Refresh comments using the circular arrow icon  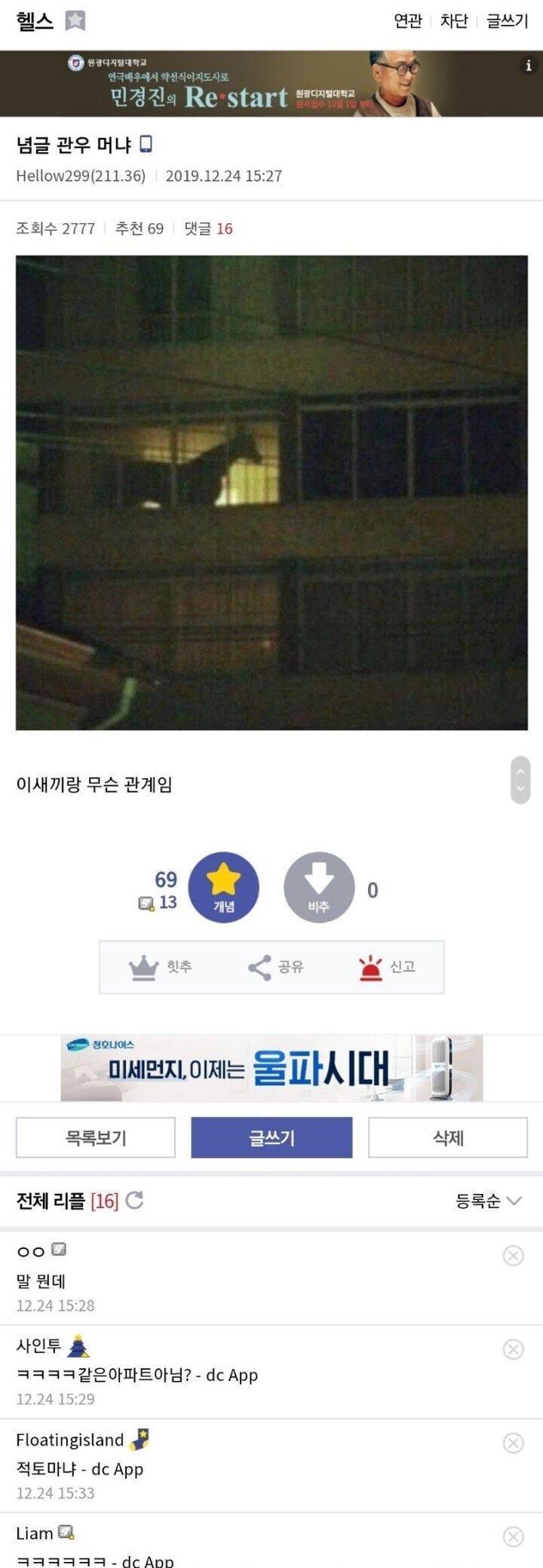(134, 1201)
